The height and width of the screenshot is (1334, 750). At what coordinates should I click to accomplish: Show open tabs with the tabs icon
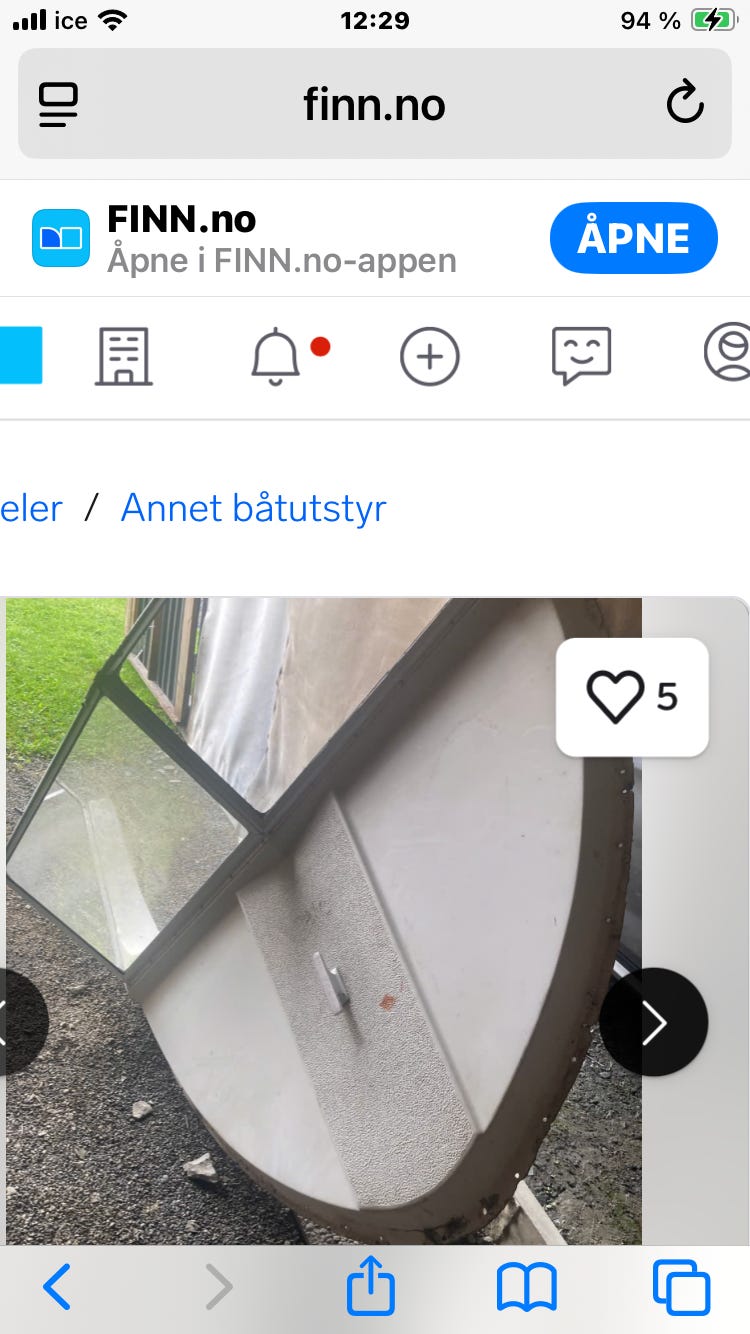point(682,1287)
